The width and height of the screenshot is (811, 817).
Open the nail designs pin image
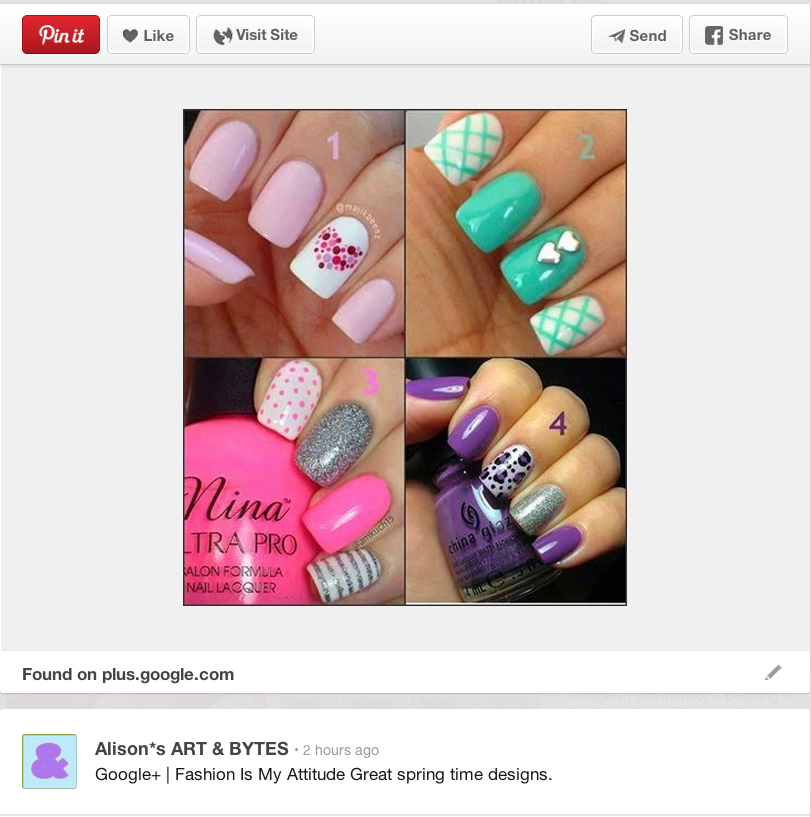(405, 357)
